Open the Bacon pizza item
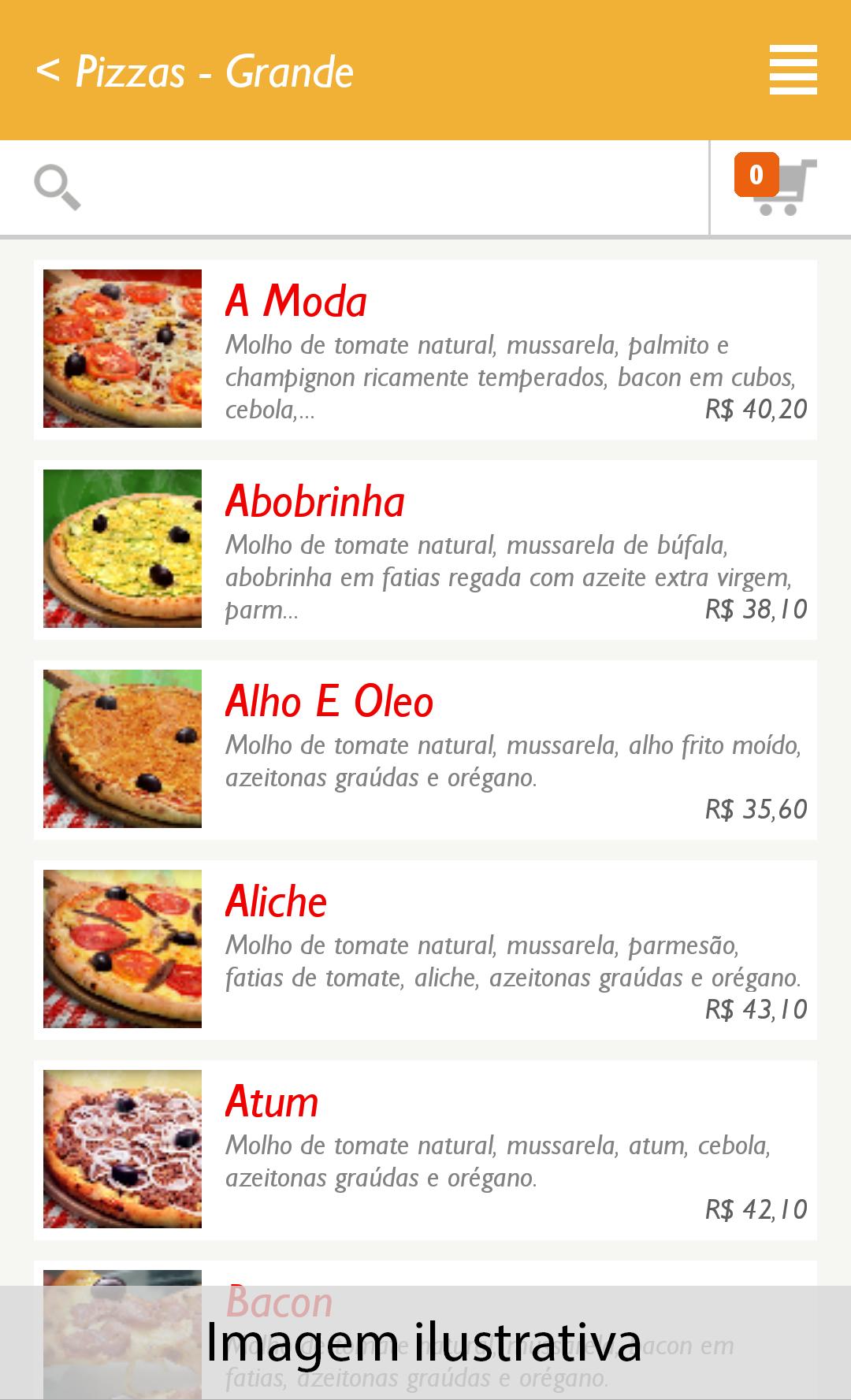 point(425,1330)
